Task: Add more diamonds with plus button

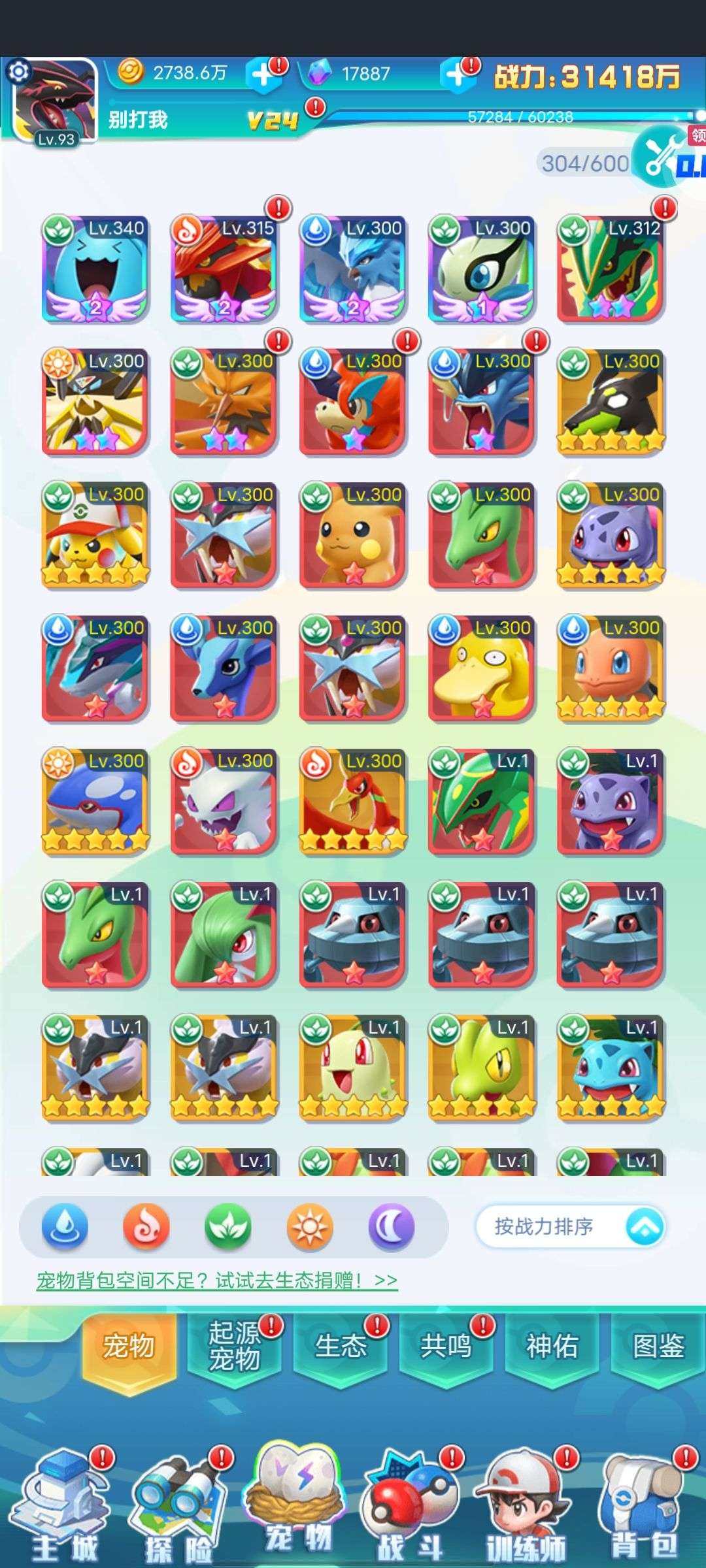Action: (x=456, y=75)
